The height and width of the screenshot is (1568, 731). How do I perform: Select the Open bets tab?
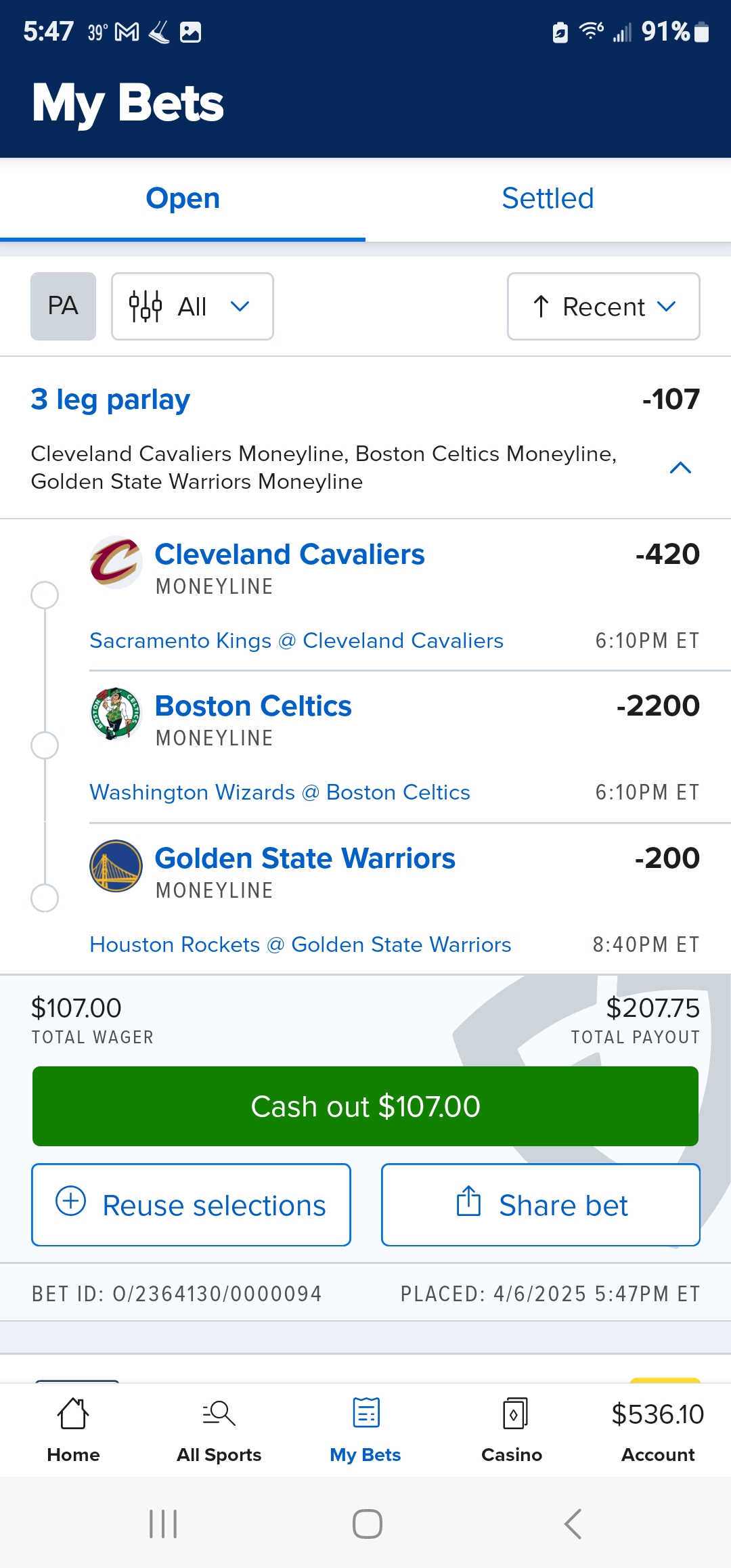183,199
